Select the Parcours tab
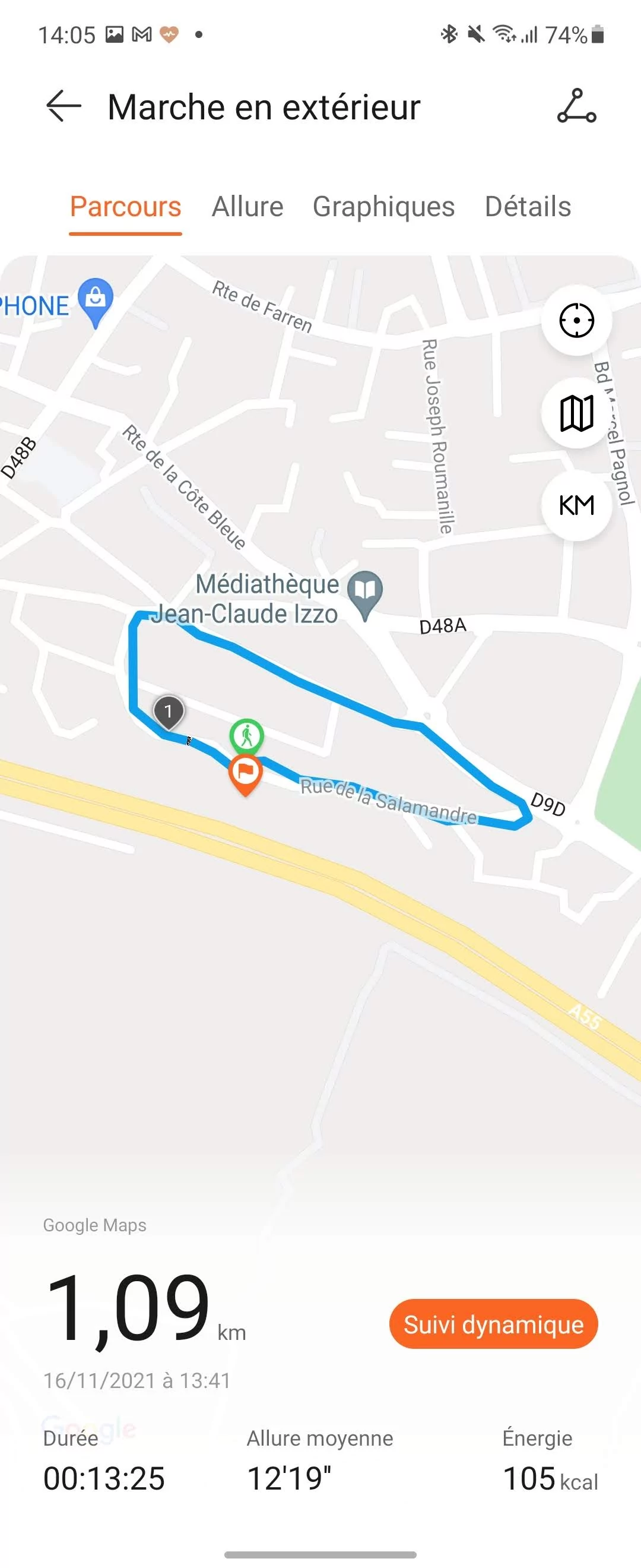The width and height of the screenshot is (641, 1568). click(x=125, y=207)
